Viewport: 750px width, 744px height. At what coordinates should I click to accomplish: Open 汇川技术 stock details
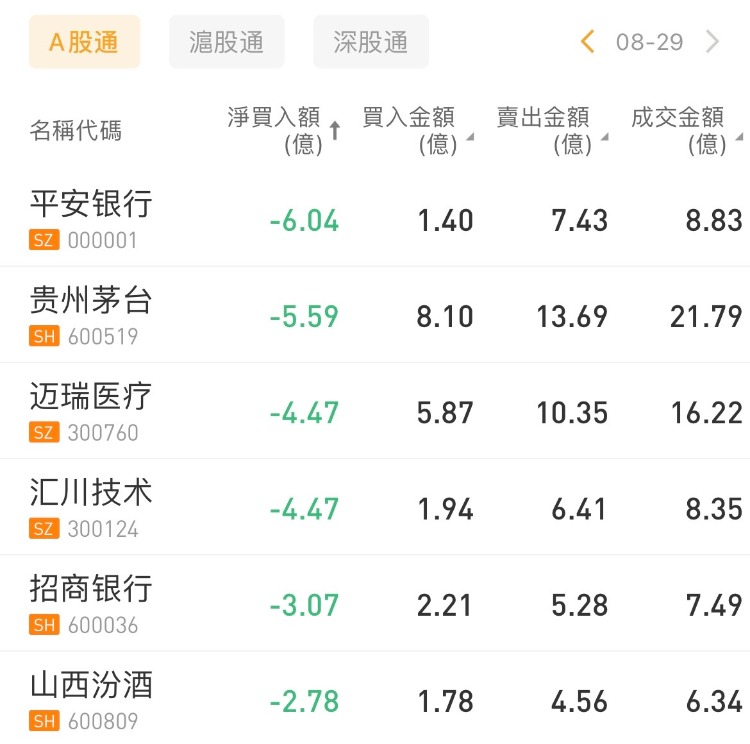coord(91,506)
